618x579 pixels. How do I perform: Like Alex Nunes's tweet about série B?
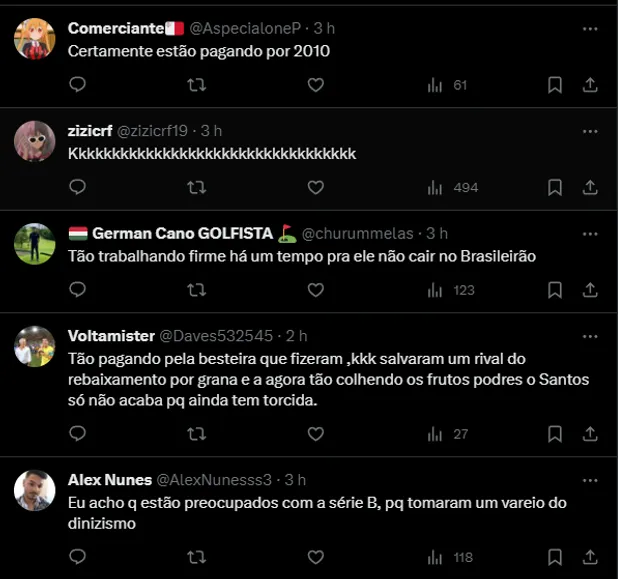tap(315, 557)
